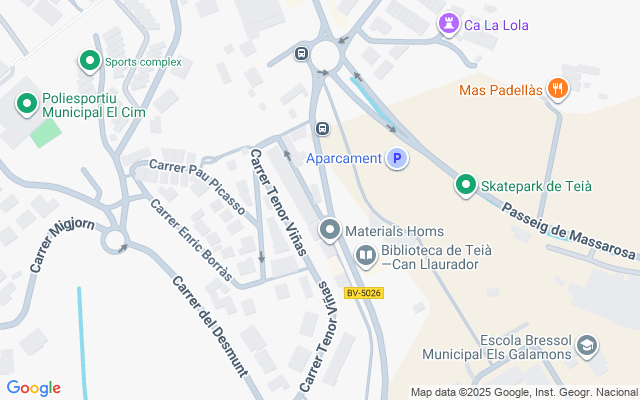Select Escola Bressol Municipal Els Galamons marker

[x=587, y=347]
